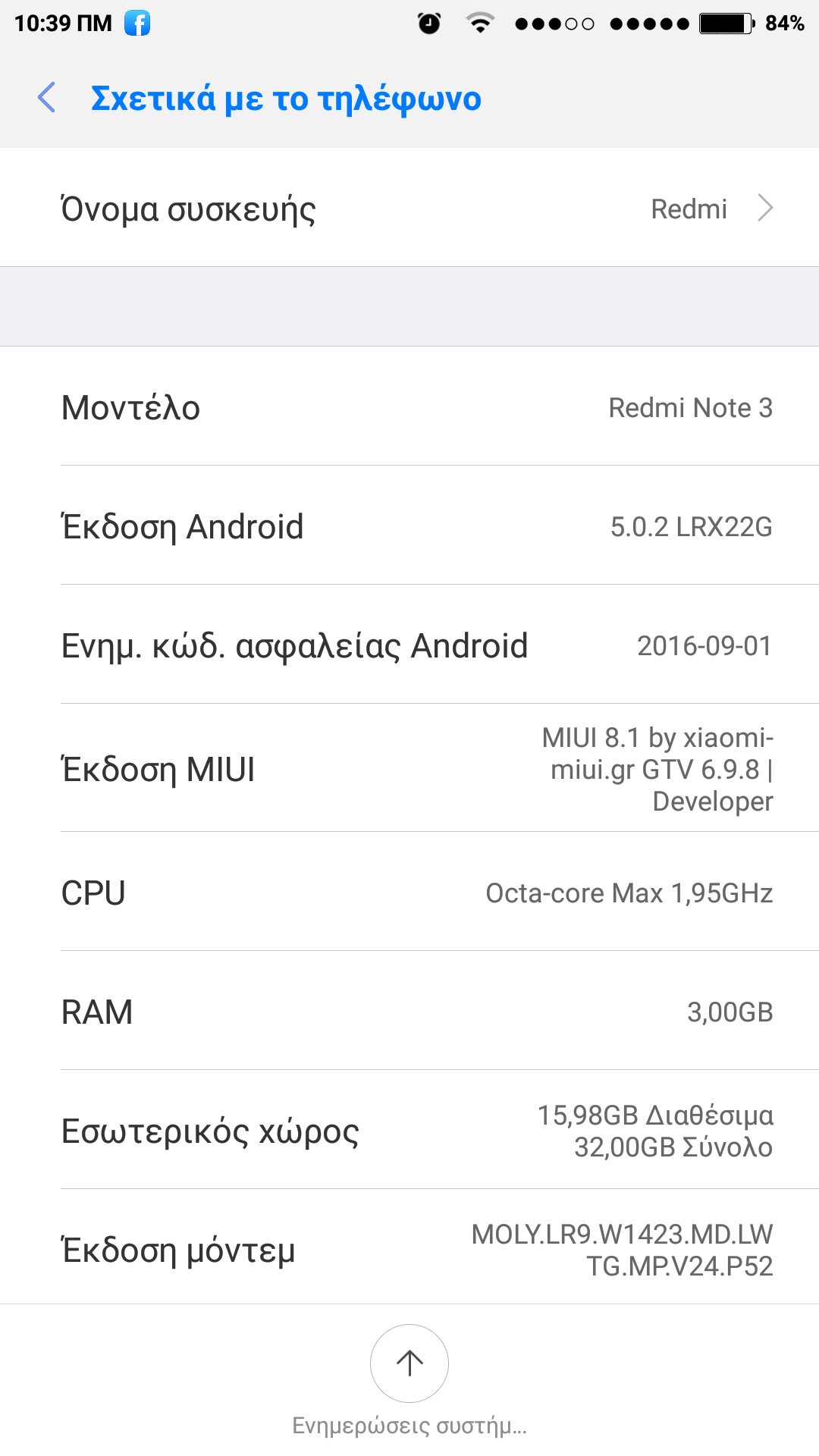Tap the Έκδοση MIUI row
This screenshot has width=819, height=1456.
[x=409, y=769]
